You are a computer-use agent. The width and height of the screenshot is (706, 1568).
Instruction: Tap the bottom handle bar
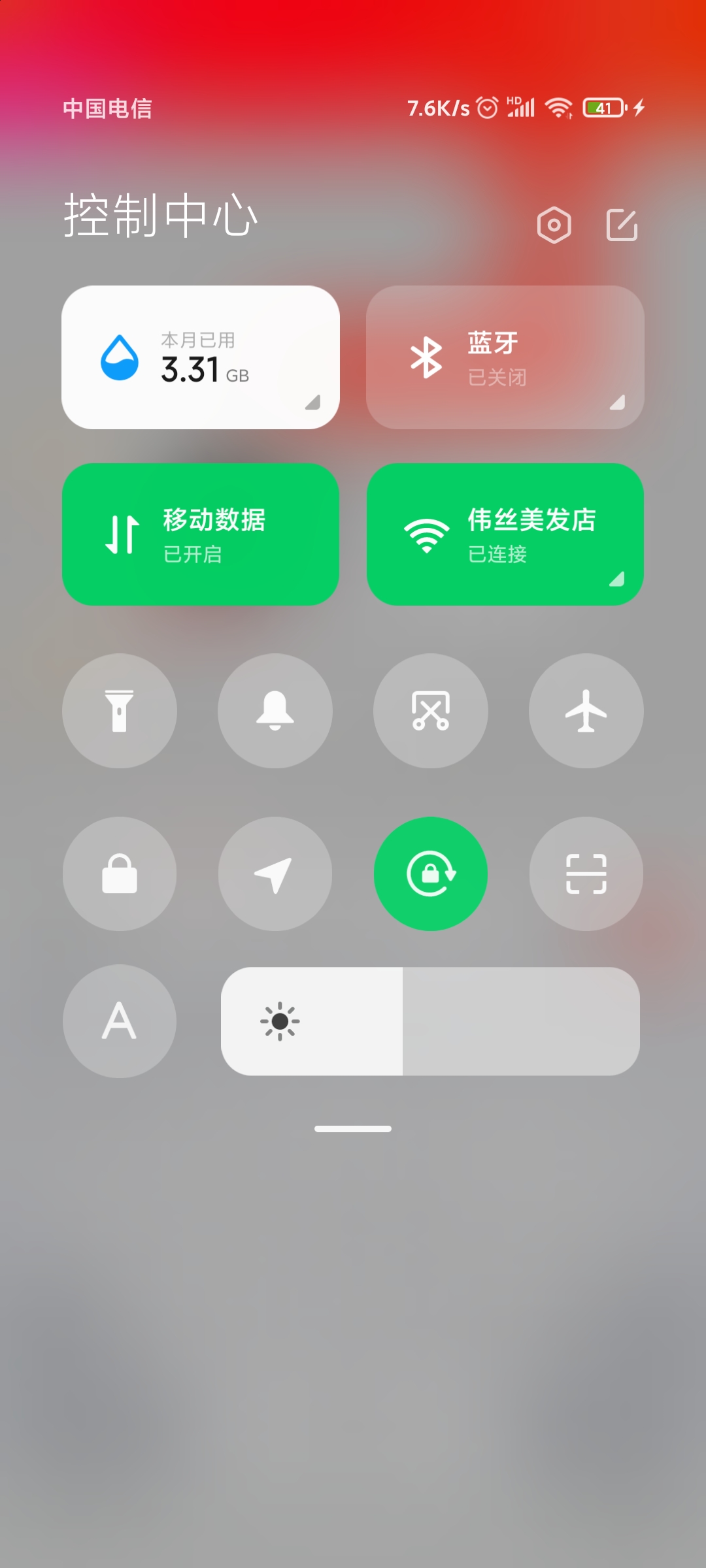pyautogui.click(x=353, y=1129)
